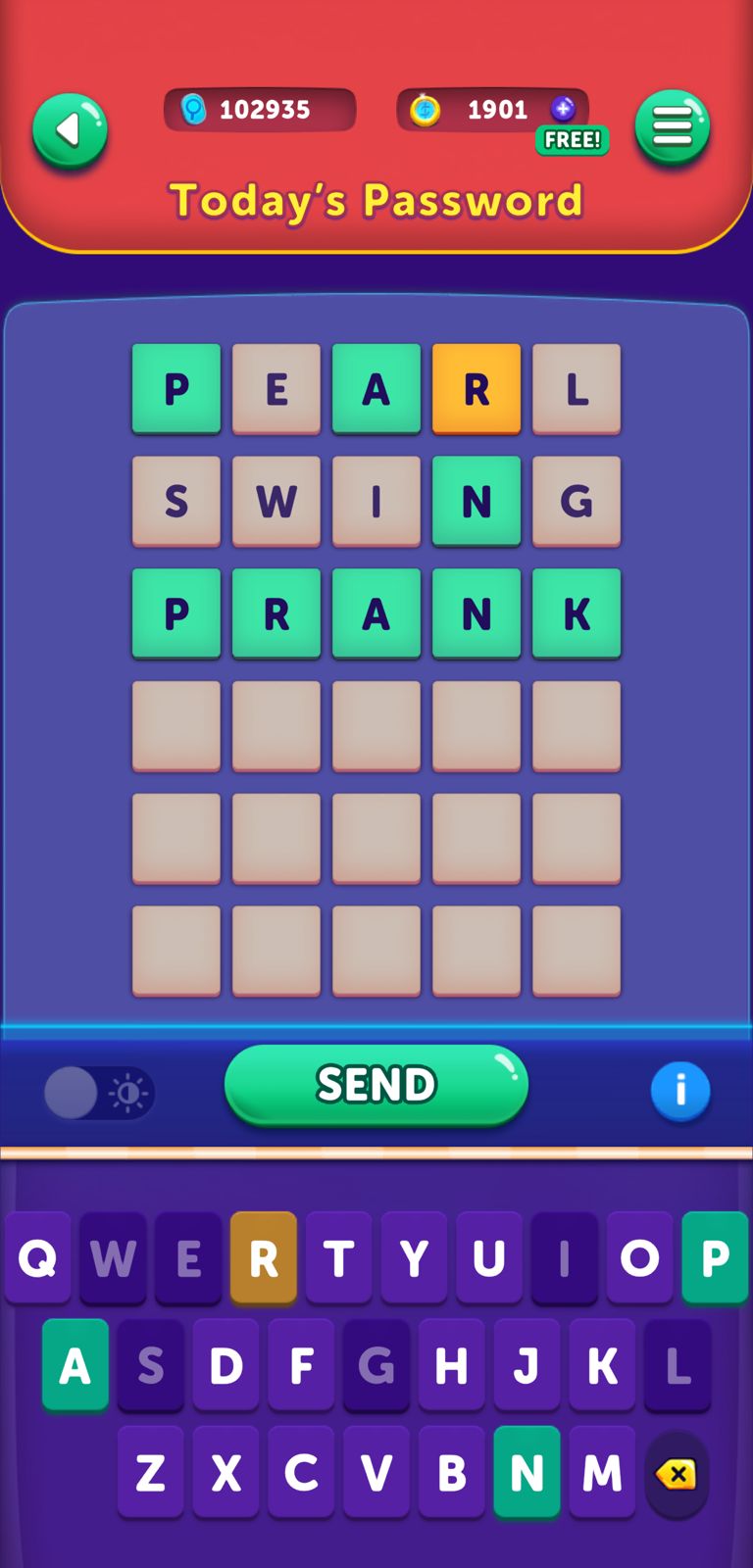
Task: Open the green hamburger menu
Action: coord(672,127)
